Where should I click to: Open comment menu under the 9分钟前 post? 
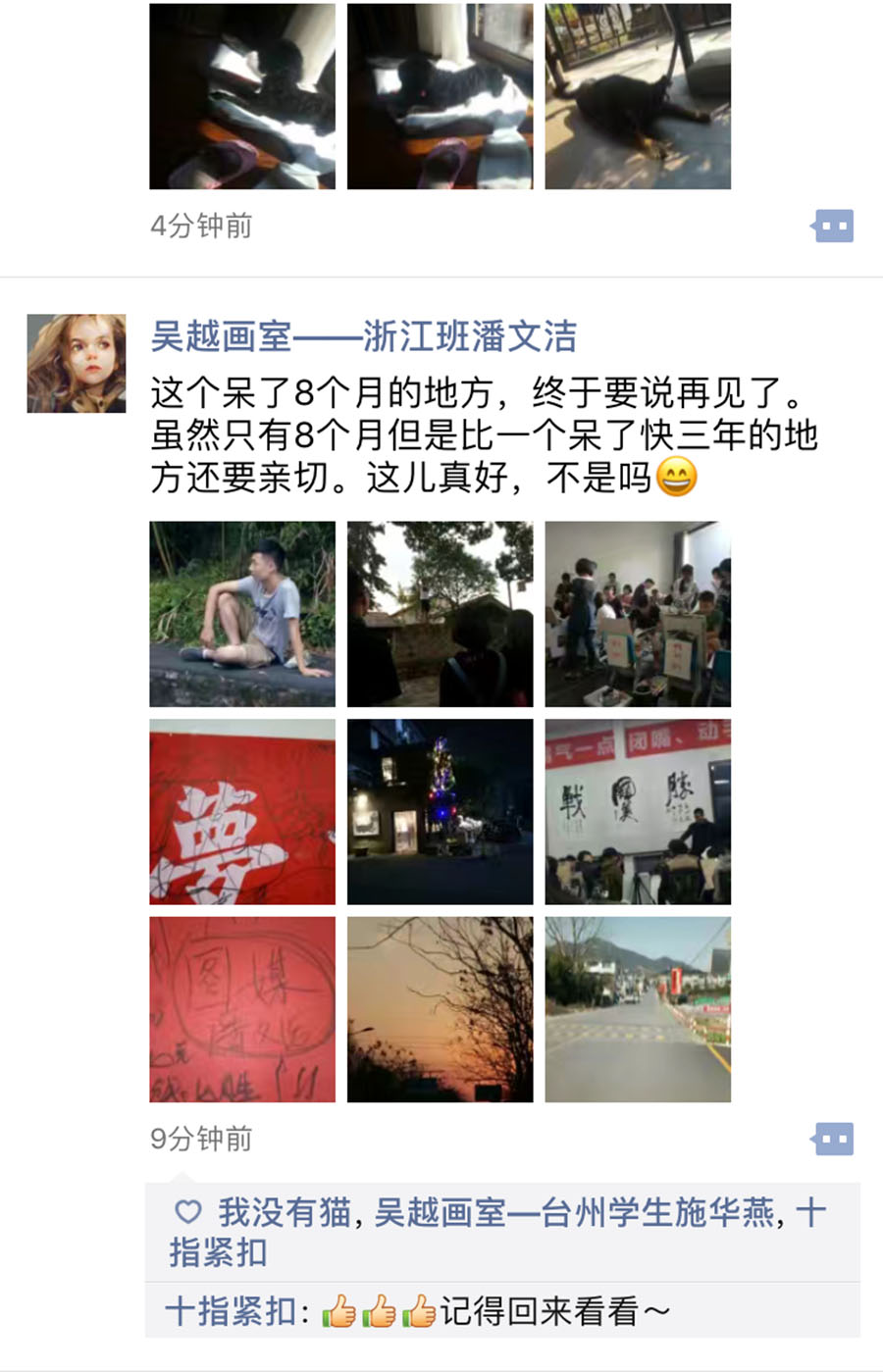832,1140
